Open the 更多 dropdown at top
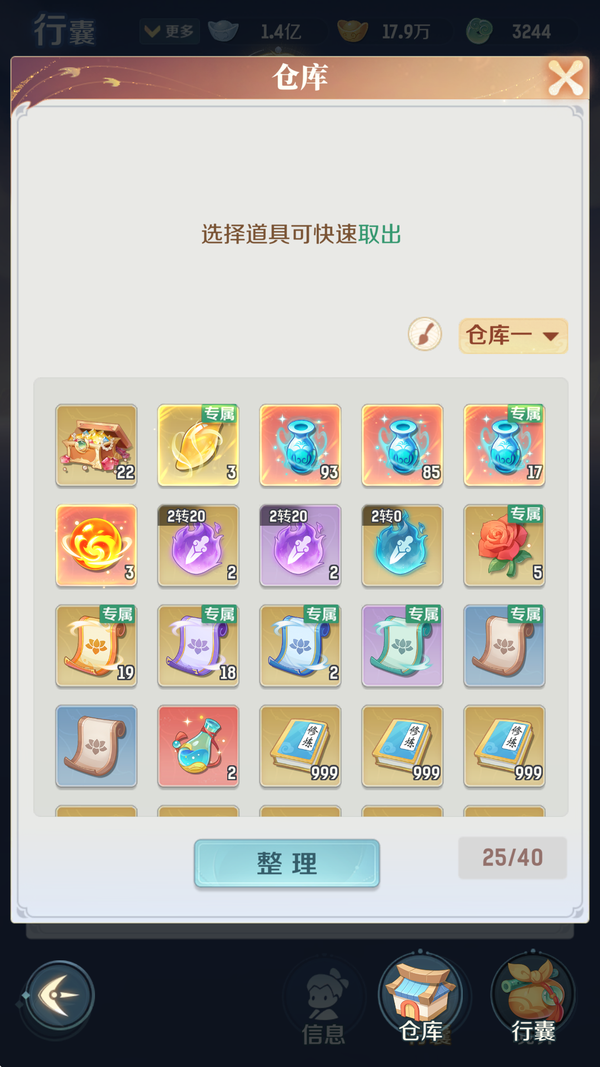This screenshot has width=600, height=1067. (169, 31)
